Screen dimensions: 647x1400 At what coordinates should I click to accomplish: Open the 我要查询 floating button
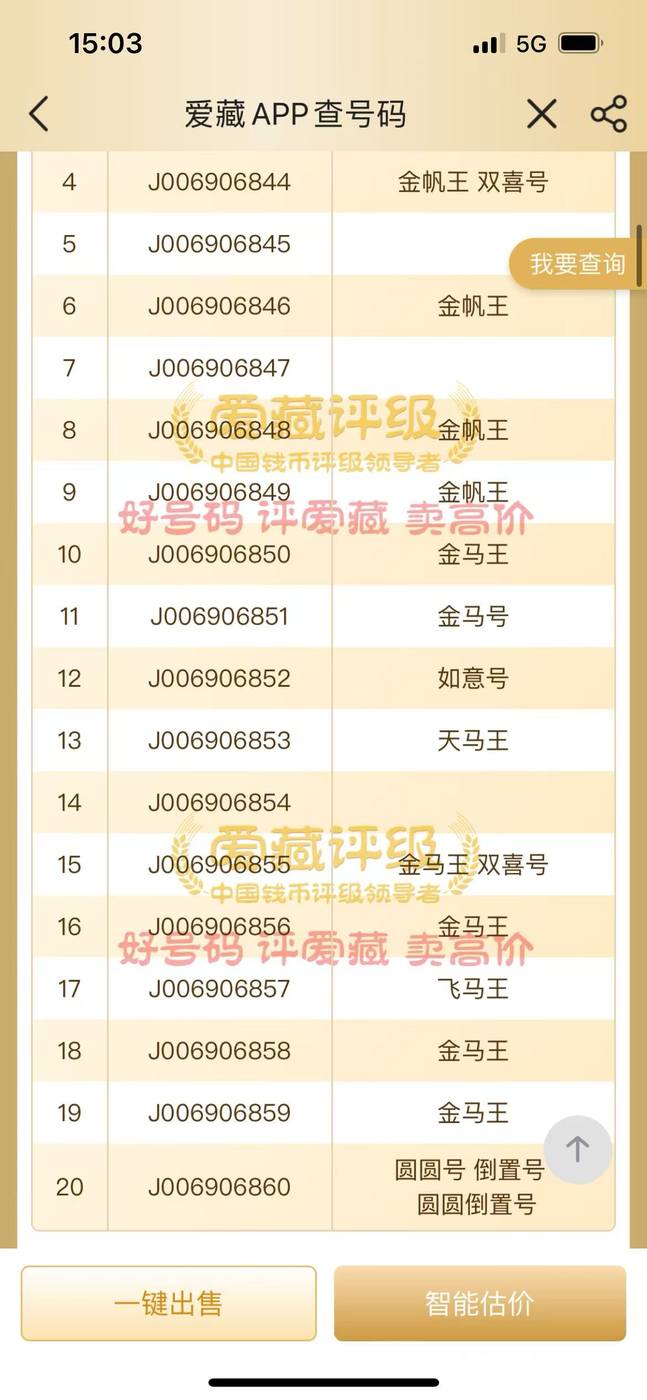[x=576, y=264]
